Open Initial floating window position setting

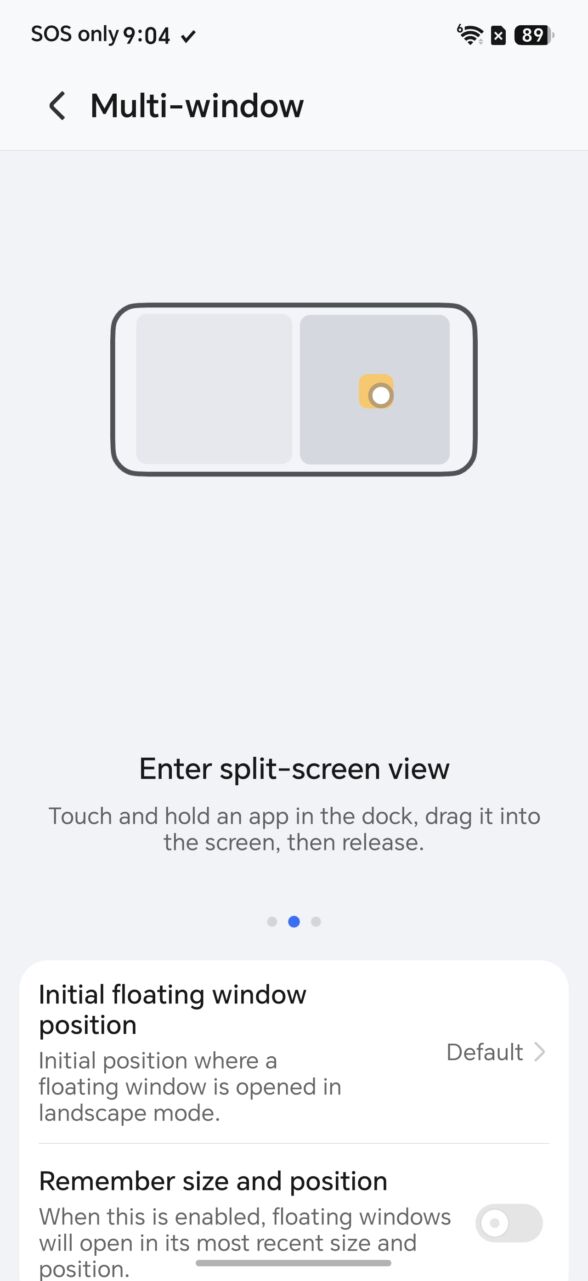tap(294, 1052)
